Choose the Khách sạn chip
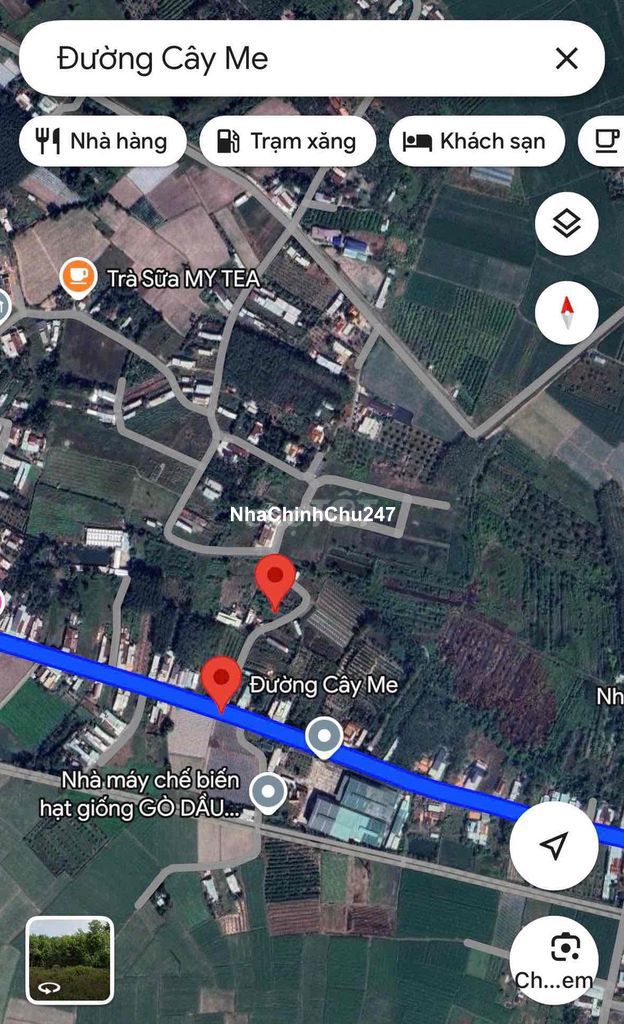624x1024 pixels. coord(476,141)
